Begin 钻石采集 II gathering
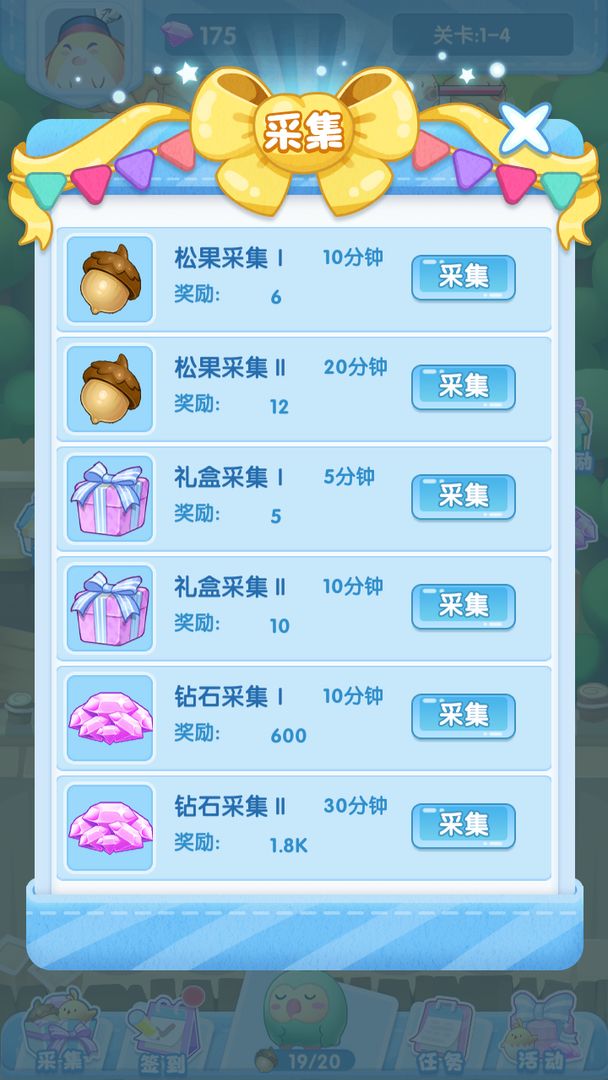The height and width of the screenshot is (1080, 608). 463,827
